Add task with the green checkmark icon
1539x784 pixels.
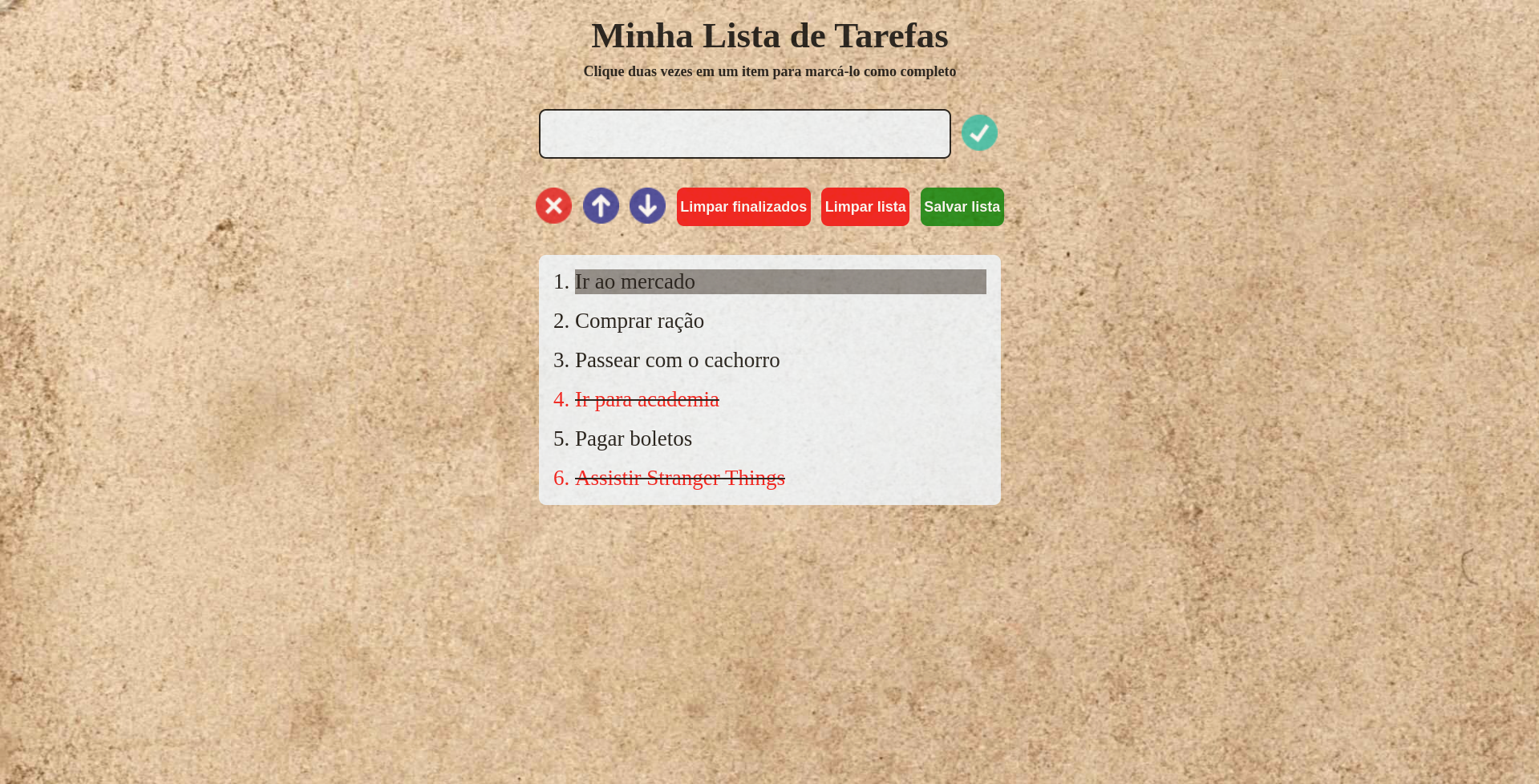979,133
